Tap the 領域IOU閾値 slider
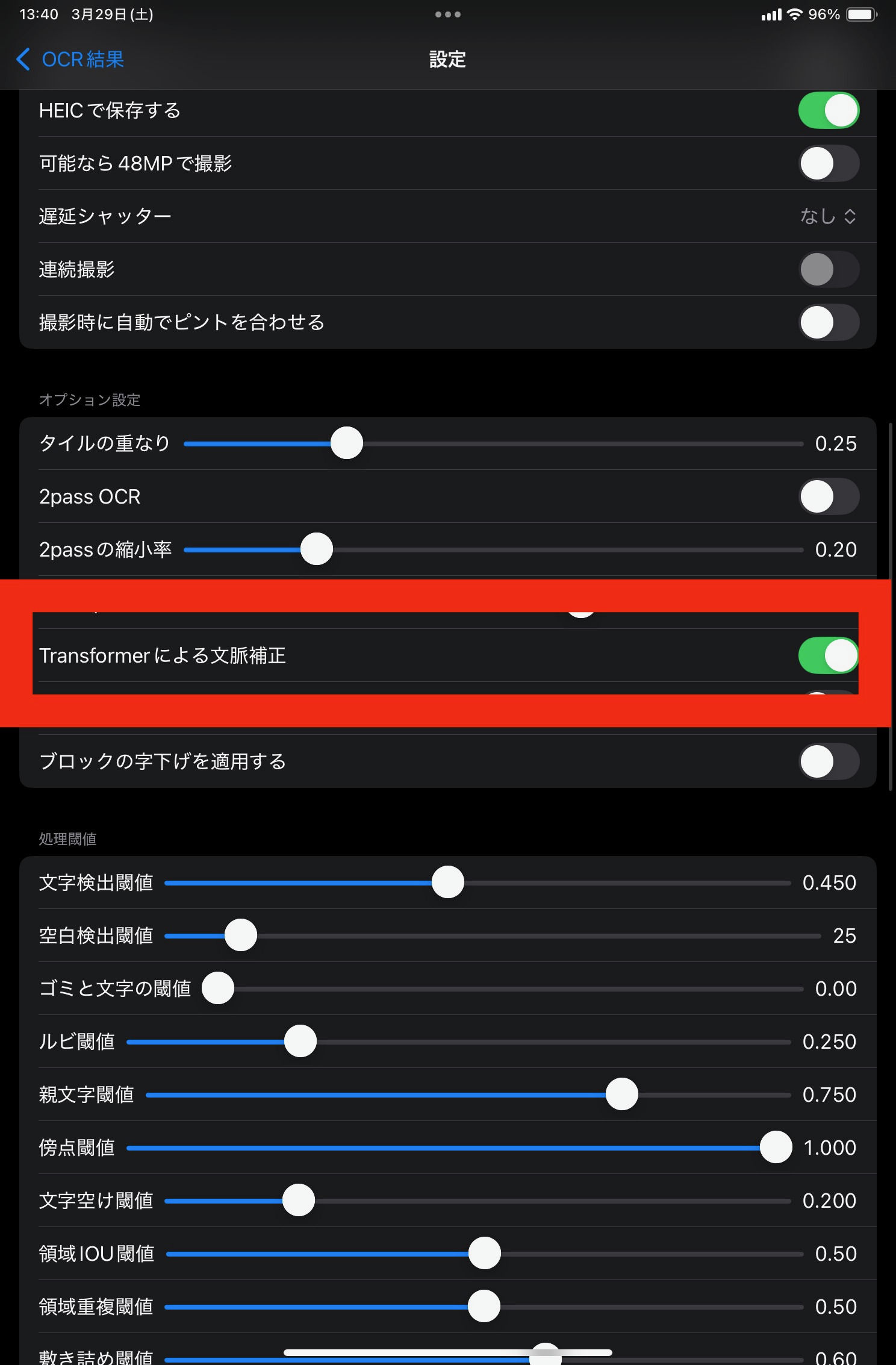 (485, 1254)
